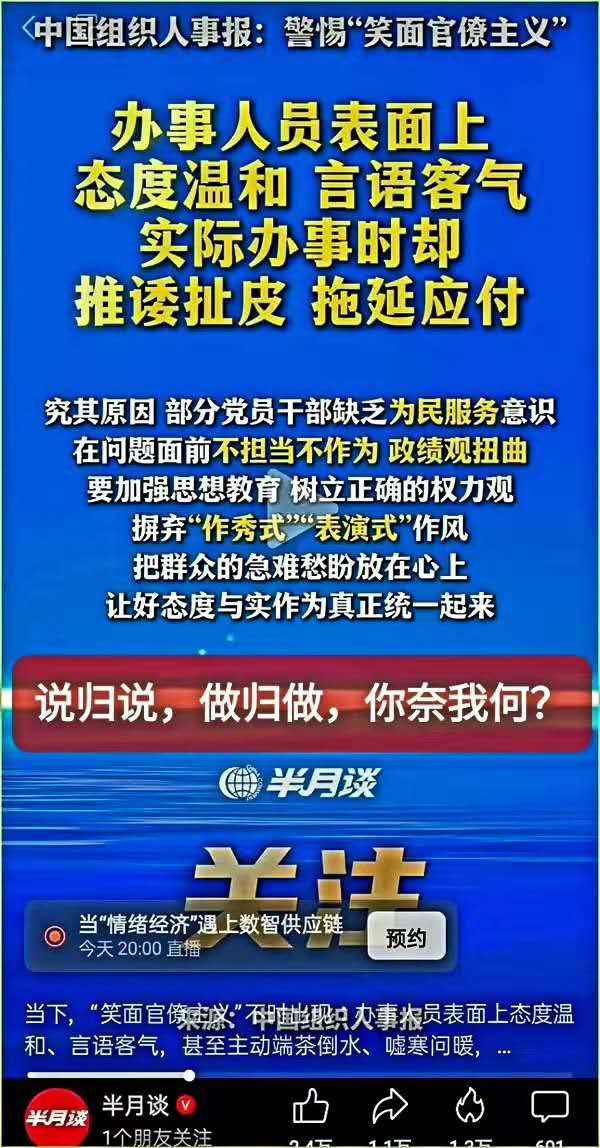Tap 预约 to reserve the 20:00 livestream

click(405, 937)
